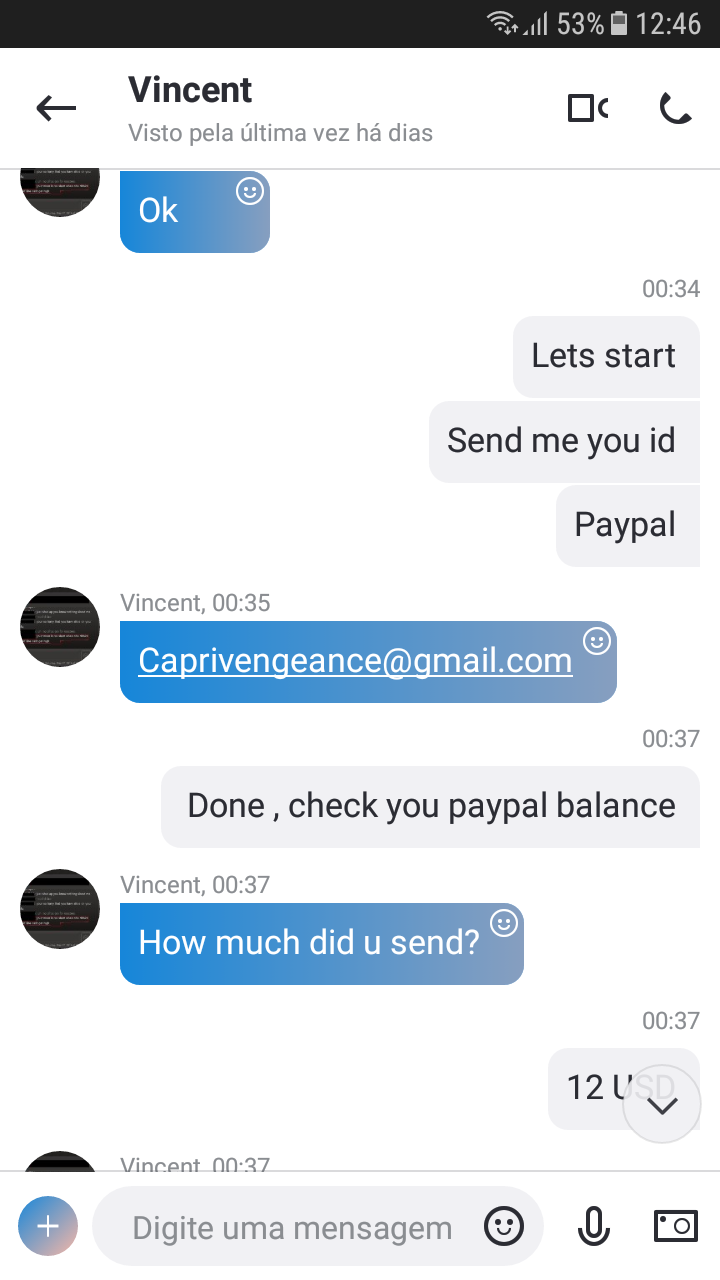Jump to the latest messages with down arrow
Viewport: 720px width, 1280px height.
[662, 1104]
